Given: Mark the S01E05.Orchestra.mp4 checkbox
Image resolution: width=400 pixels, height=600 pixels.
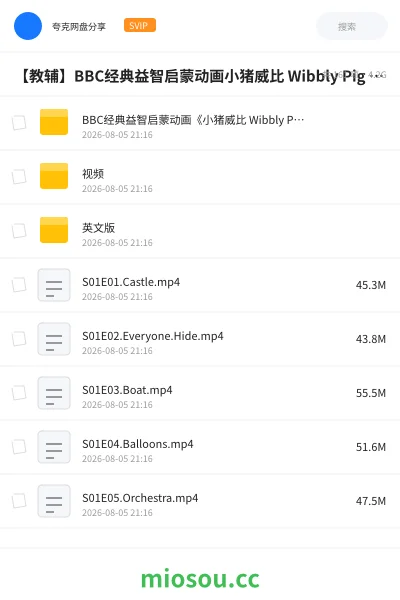Looking at the screenshot, I should coord(19,500).
